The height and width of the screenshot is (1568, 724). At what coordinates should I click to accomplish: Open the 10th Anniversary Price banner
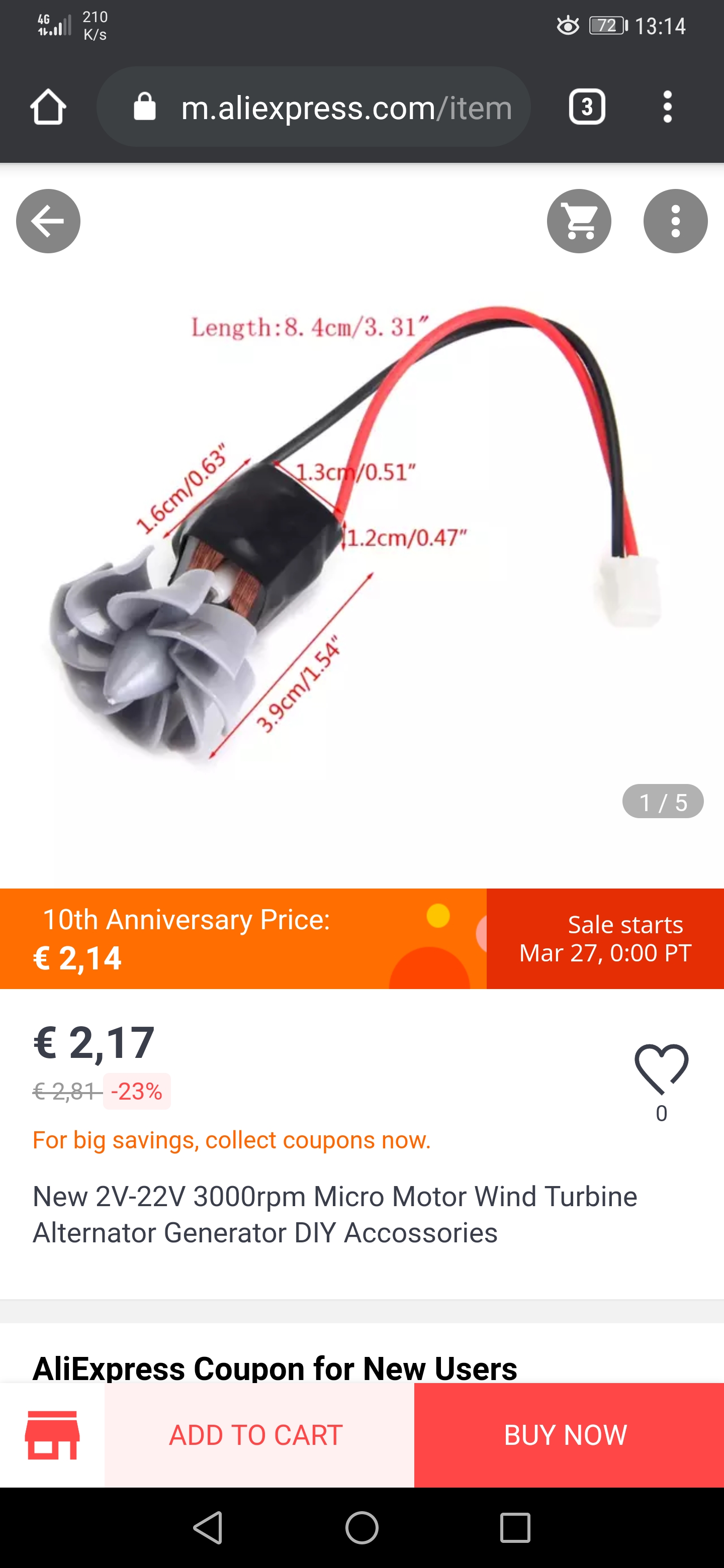click(243, 938)
